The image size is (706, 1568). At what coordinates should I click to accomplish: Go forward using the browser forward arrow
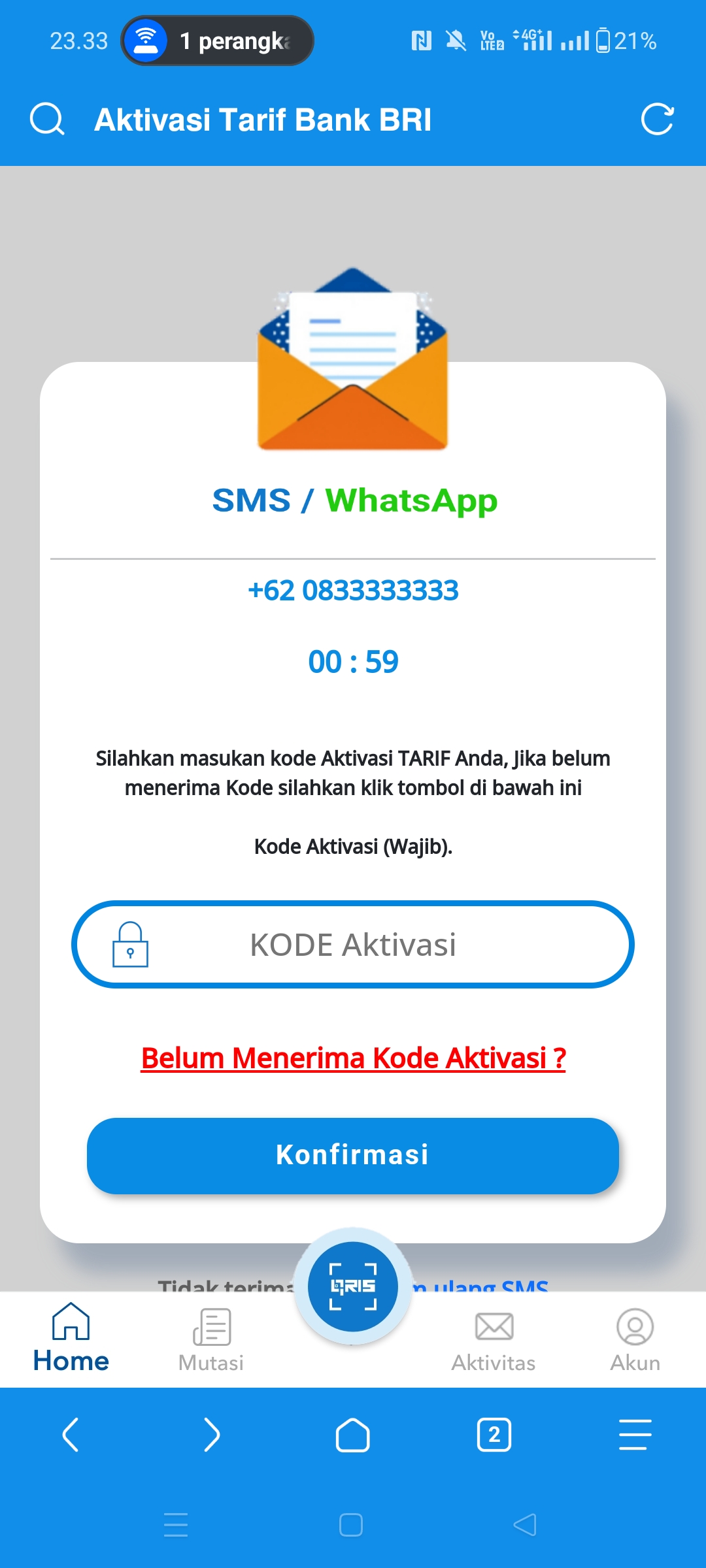tap(212, 1435)
